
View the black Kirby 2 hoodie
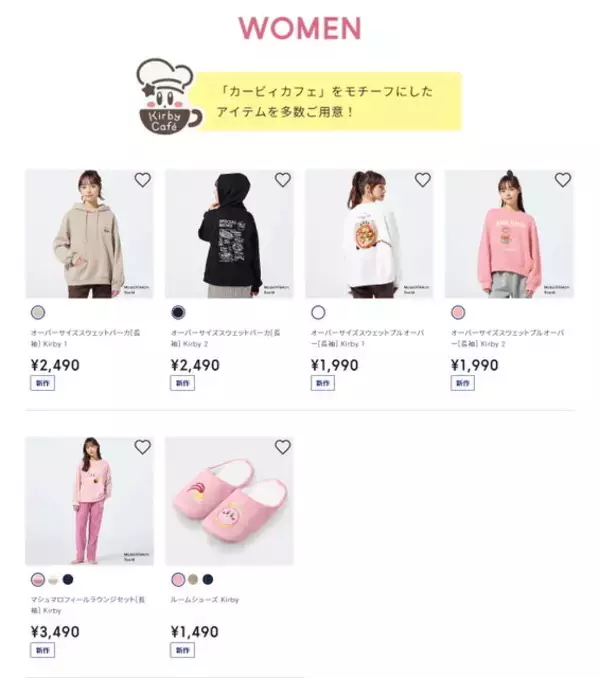[229, 234]
